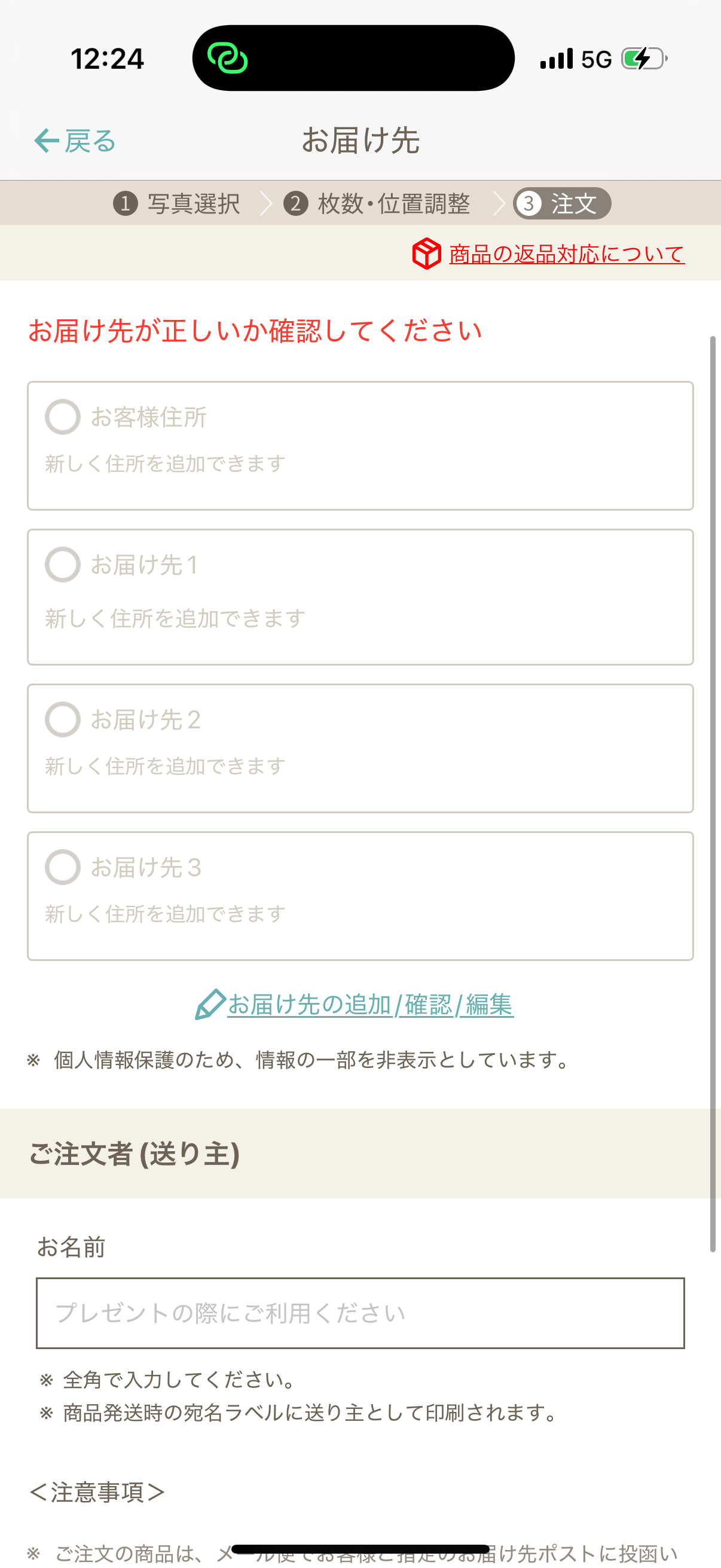This screenshot has width=721, height=1568.
Task: Jump to step 1 写真選択
Action: [x=176, y=203]
